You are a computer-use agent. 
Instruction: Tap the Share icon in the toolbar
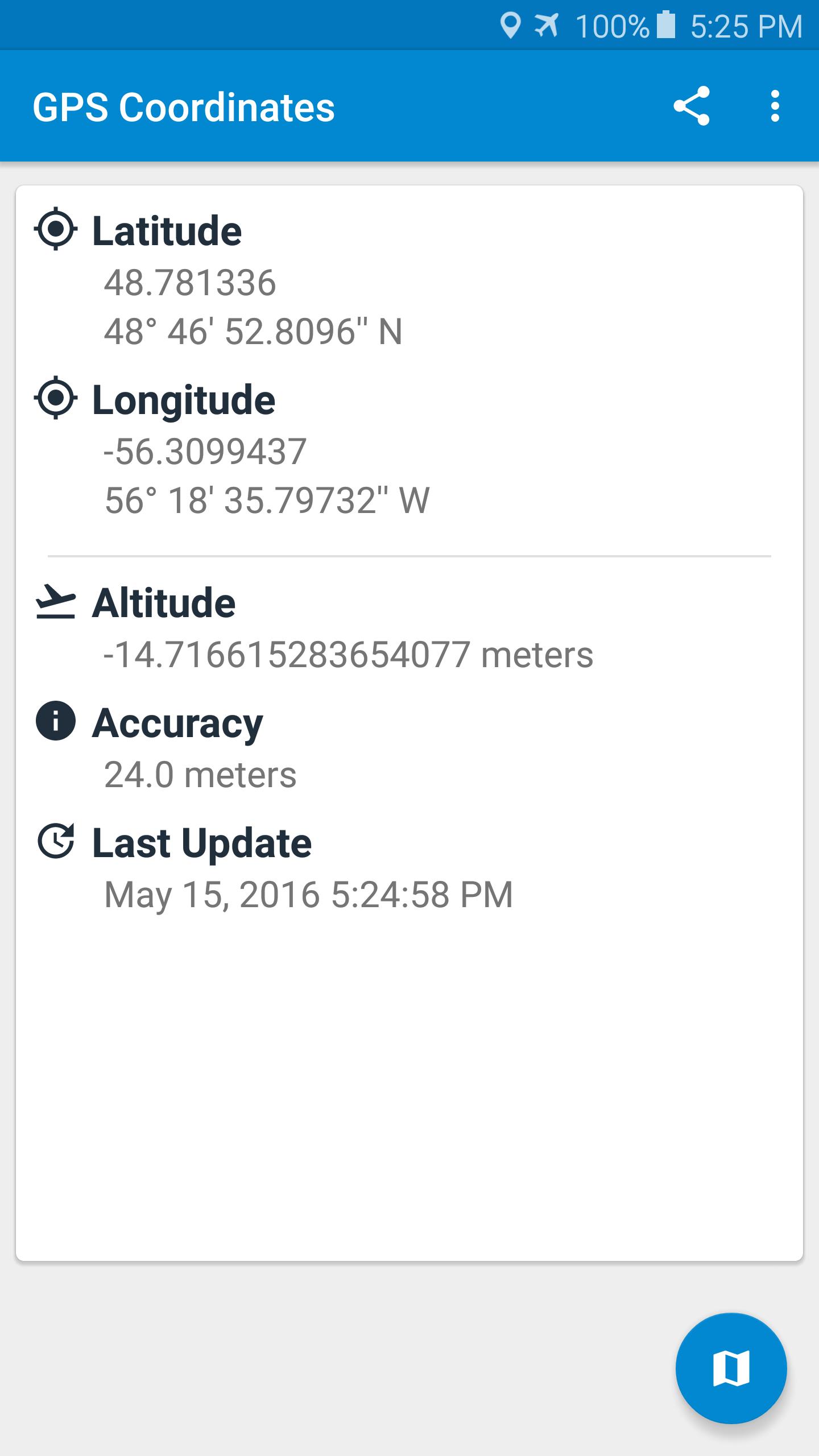click(693, 108)
